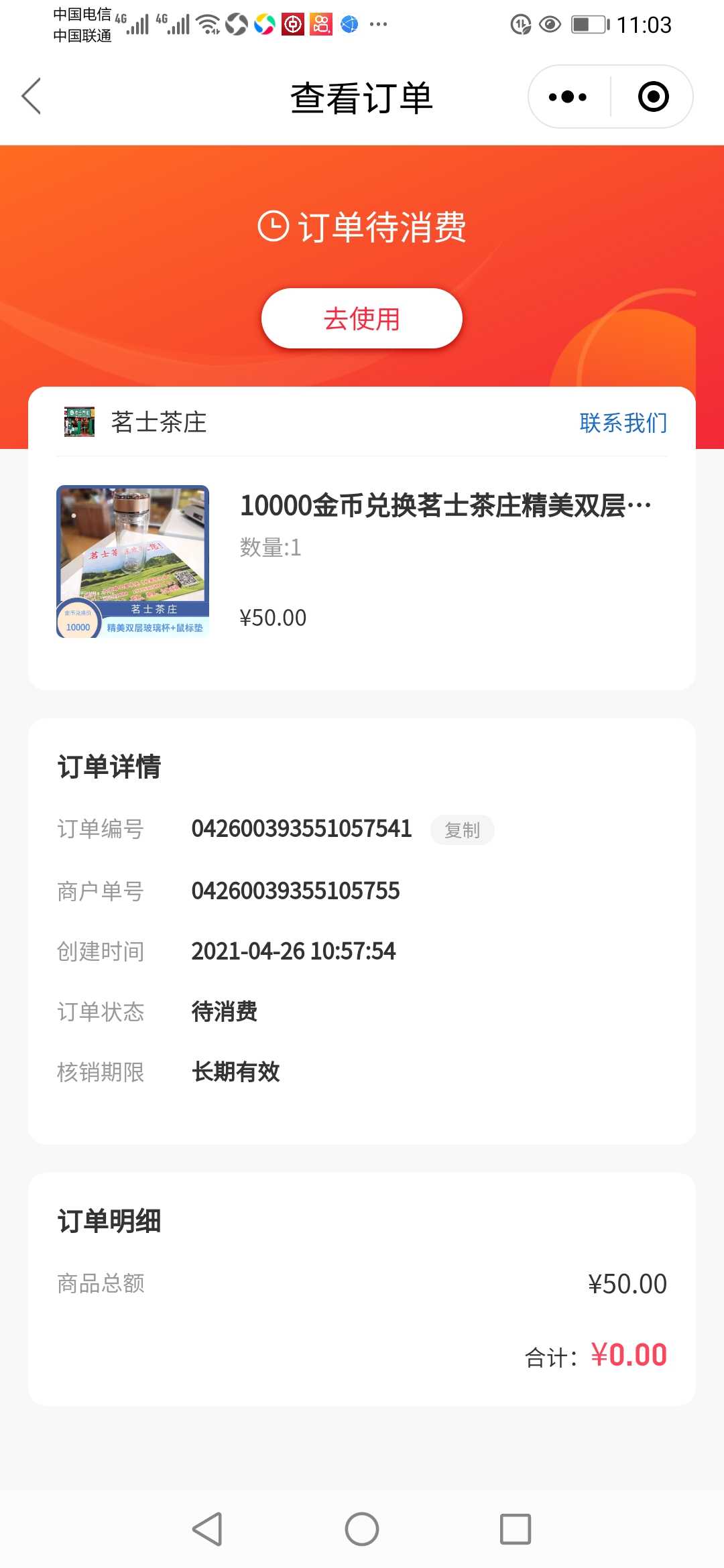Tap 联系我们 to contact the merchant
This screenshot has width=724, height=1568.
pos(623,423)
